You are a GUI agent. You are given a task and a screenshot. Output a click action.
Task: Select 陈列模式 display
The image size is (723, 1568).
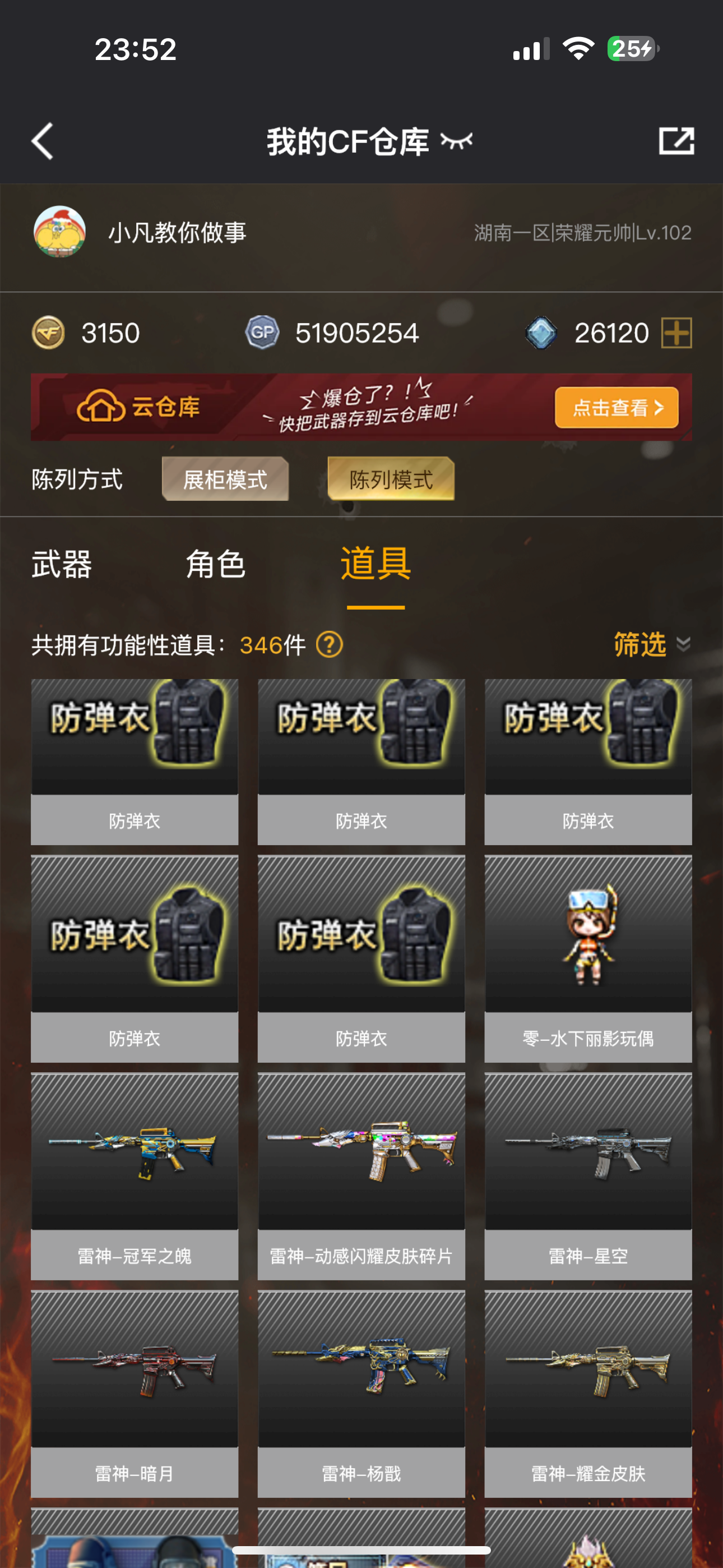click(391, 479)
